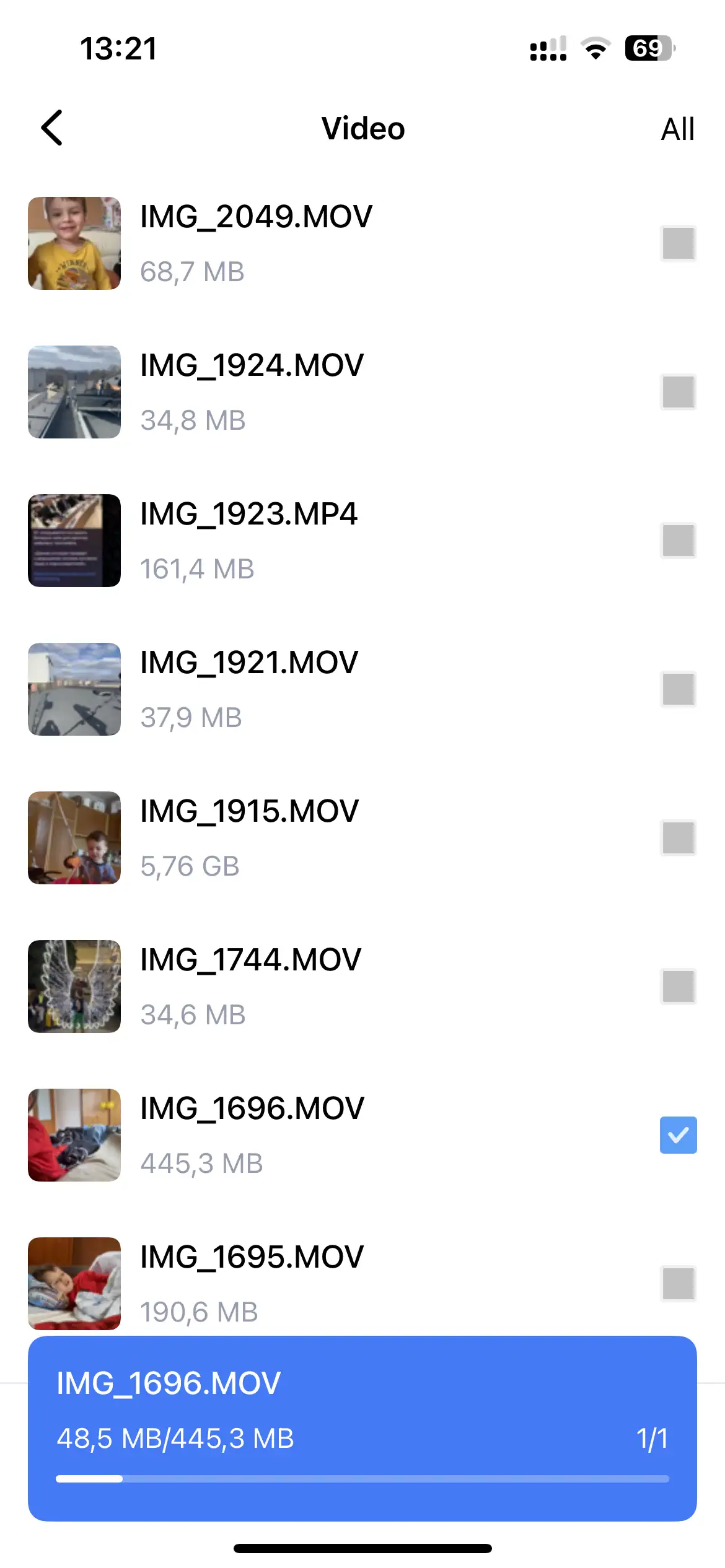Tick the checkbox for IMG_2049.MOV
The image size is (725, 1568).
point(678,243)
